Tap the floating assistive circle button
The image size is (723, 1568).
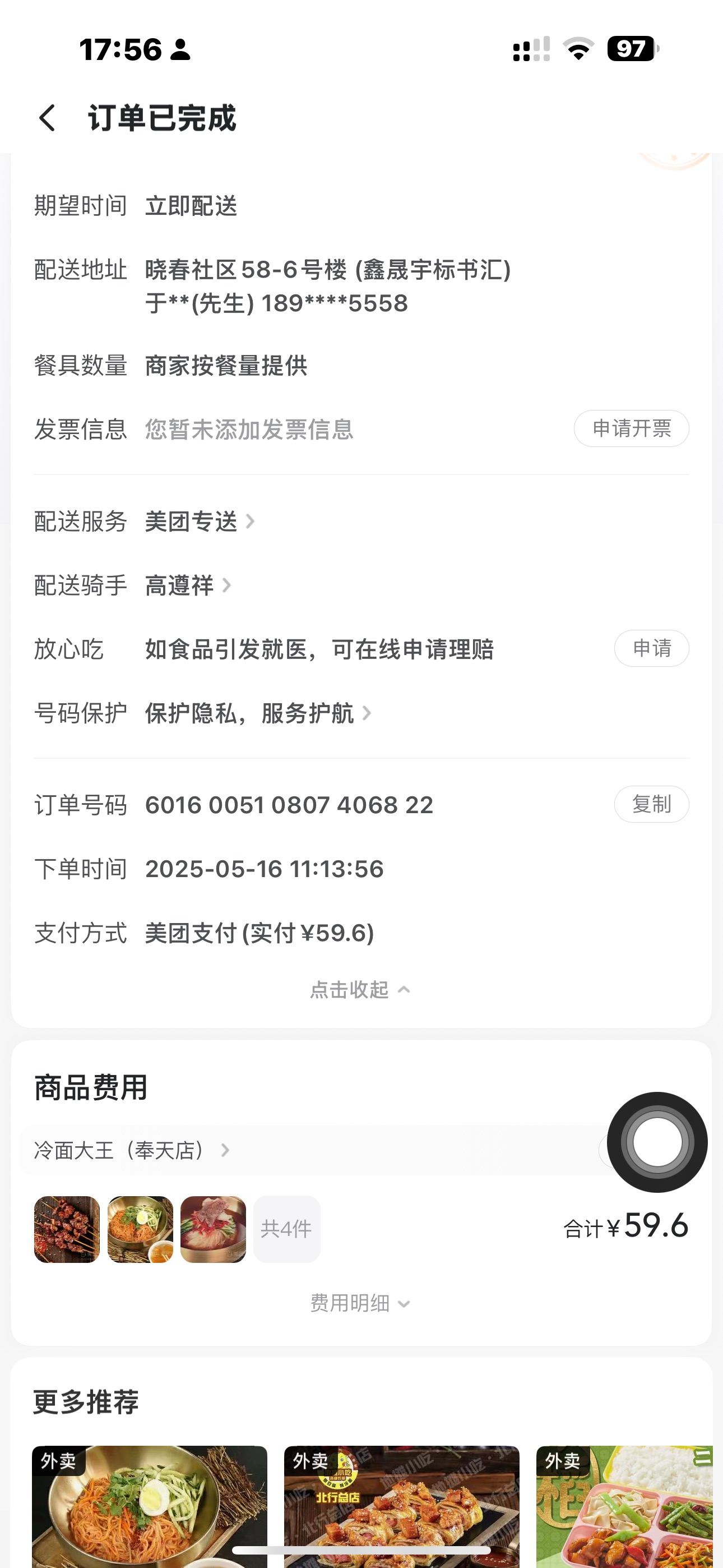[657, 1142]
